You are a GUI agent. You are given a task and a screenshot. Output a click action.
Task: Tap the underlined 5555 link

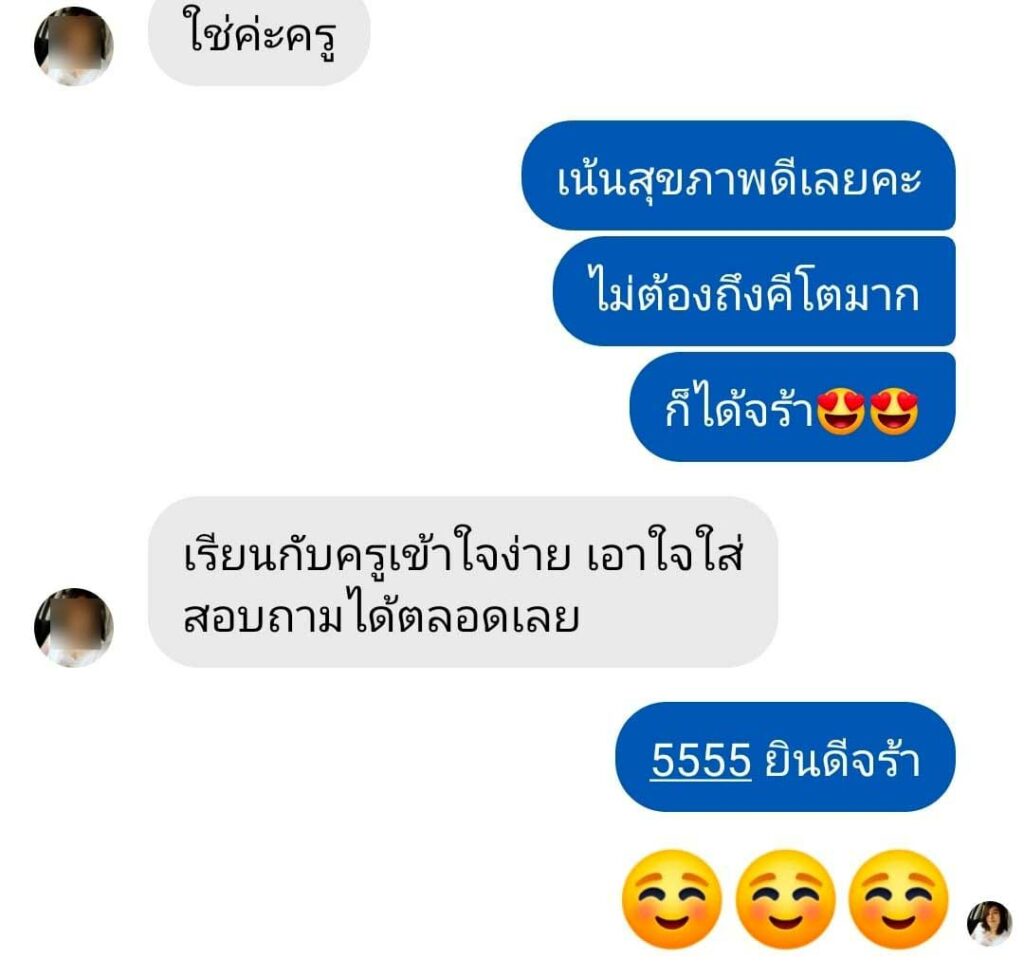point(700,762)
